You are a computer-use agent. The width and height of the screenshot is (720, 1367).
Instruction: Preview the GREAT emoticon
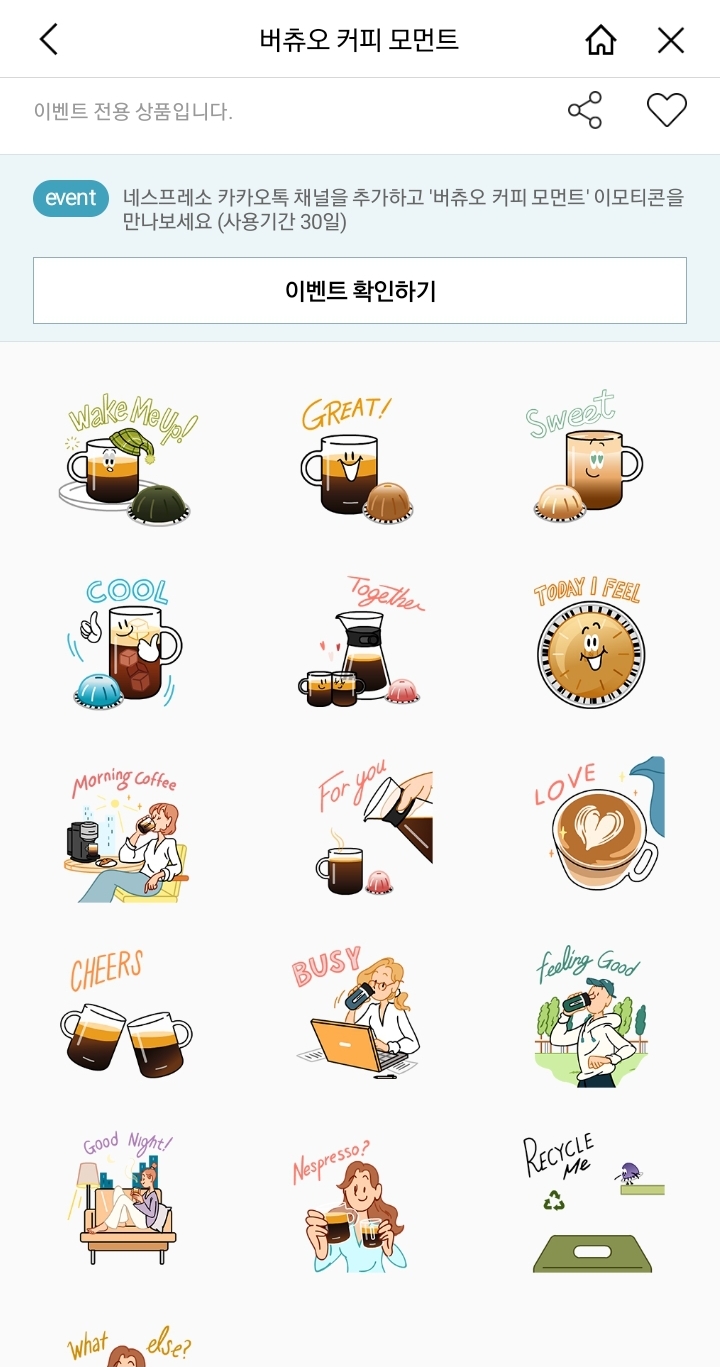(357, 459)
